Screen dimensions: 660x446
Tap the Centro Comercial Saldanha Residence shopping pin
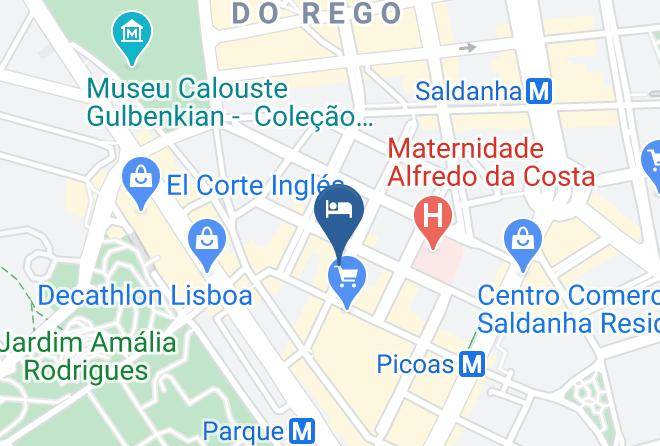523,244
